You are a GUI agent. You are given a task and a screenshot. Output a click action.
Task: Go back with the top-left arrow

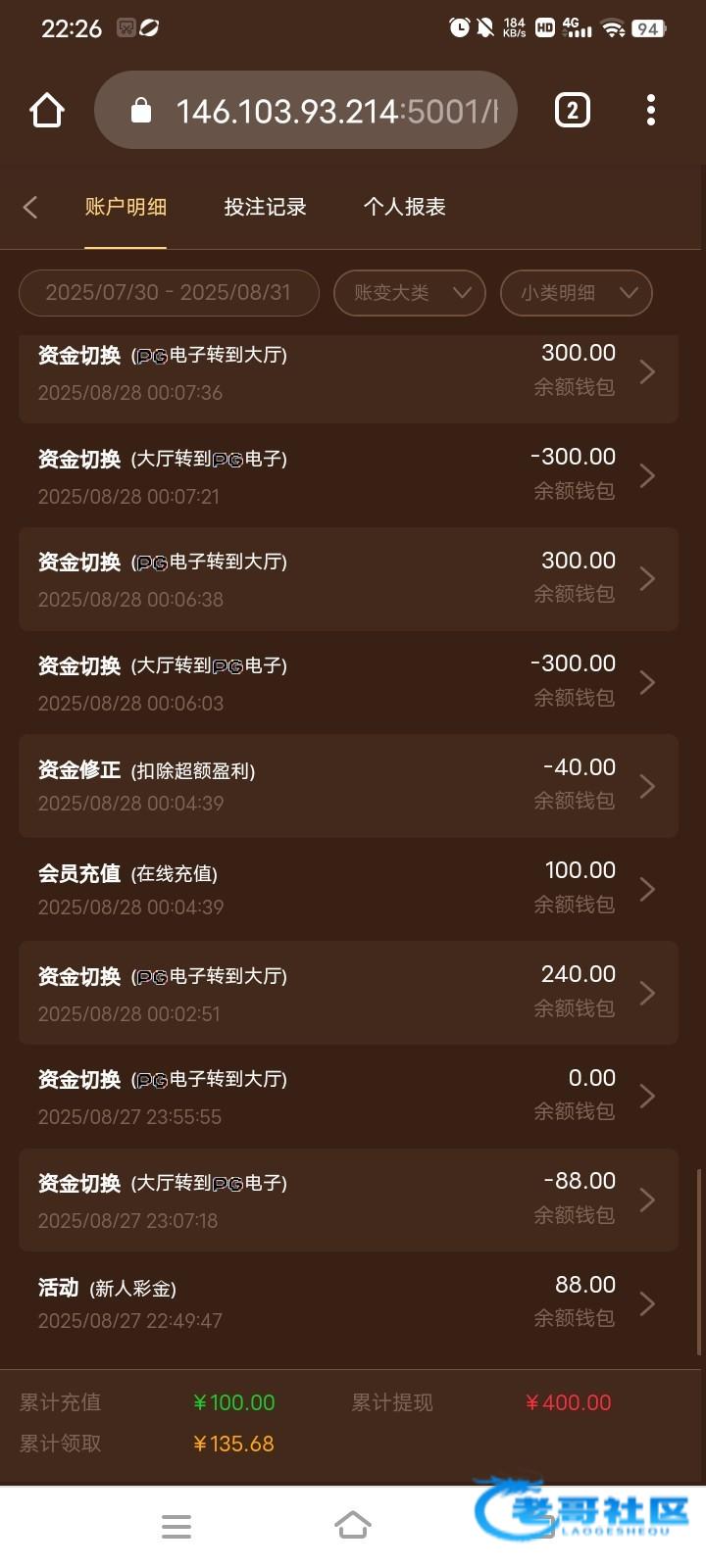[x=30, y=207]
